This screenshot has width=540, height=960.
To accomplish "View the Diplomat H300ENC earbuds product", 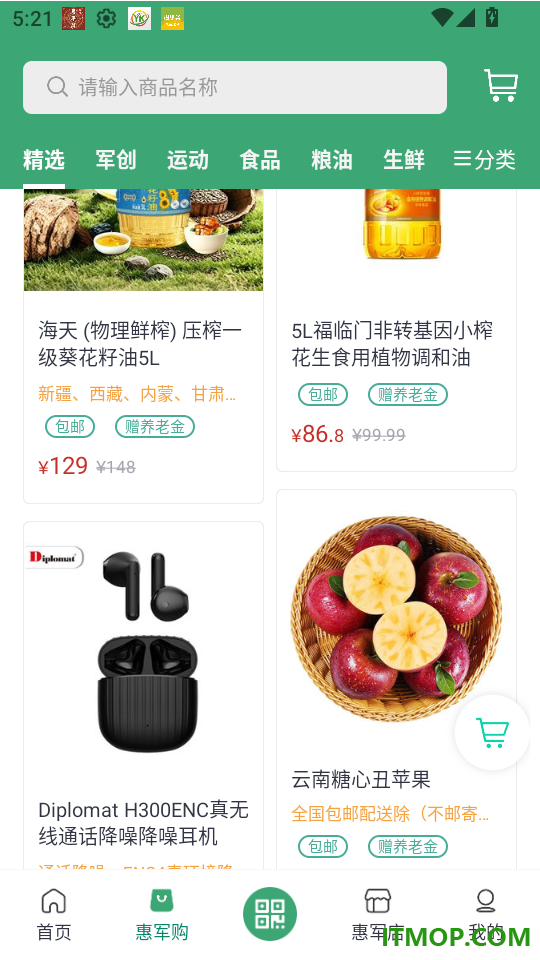I will [143, 695].
